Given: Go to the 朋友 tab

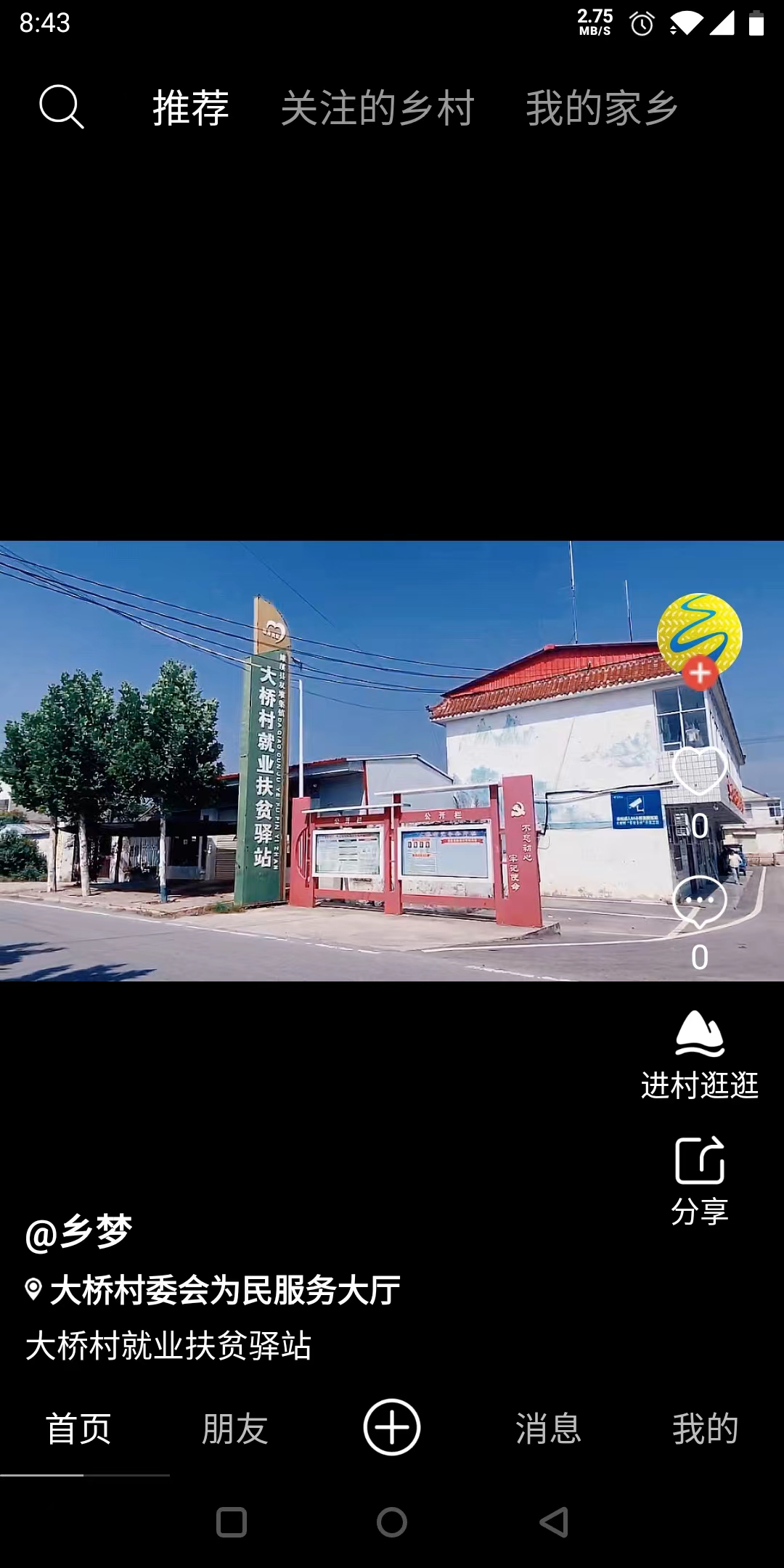Looking at the screenshot, I should (235, 1429).
